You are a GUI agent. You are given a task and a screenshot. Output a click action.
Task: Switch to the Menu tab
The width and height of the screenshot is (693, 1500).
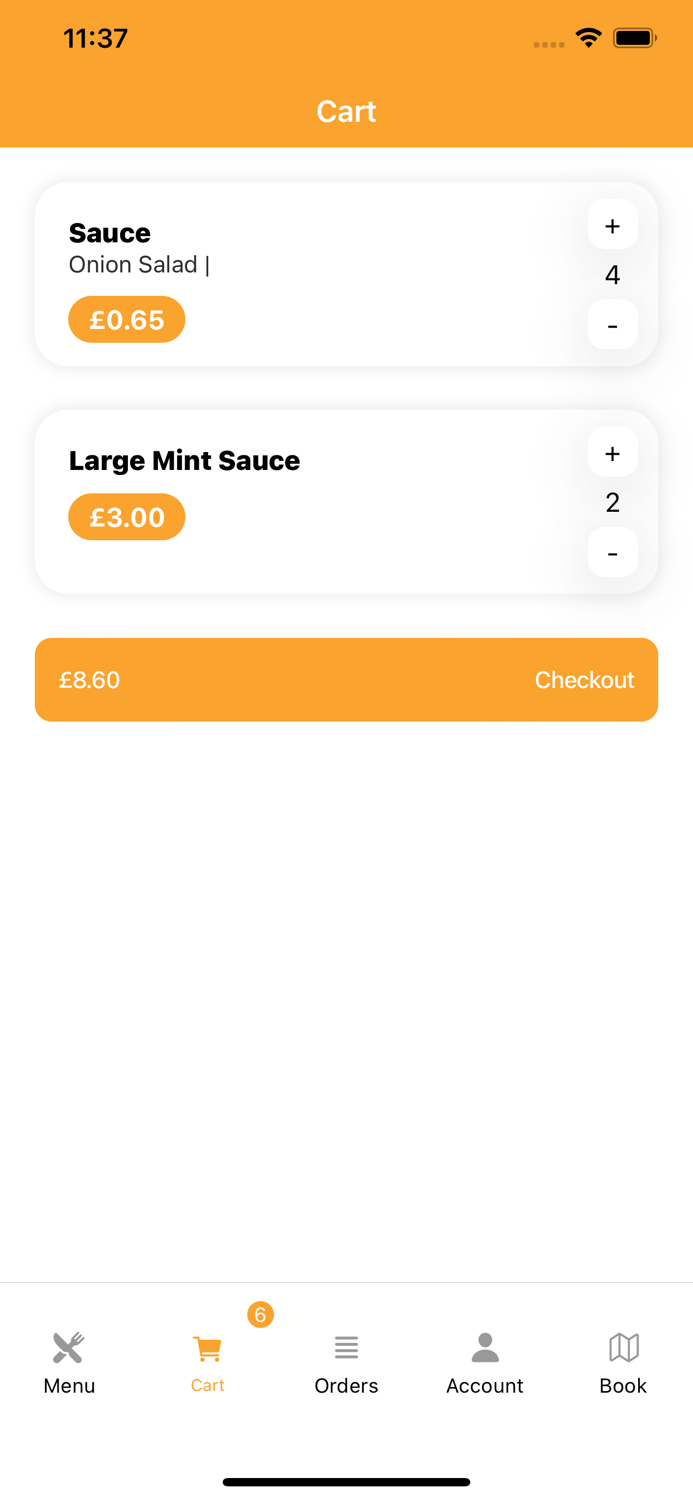69,1362
